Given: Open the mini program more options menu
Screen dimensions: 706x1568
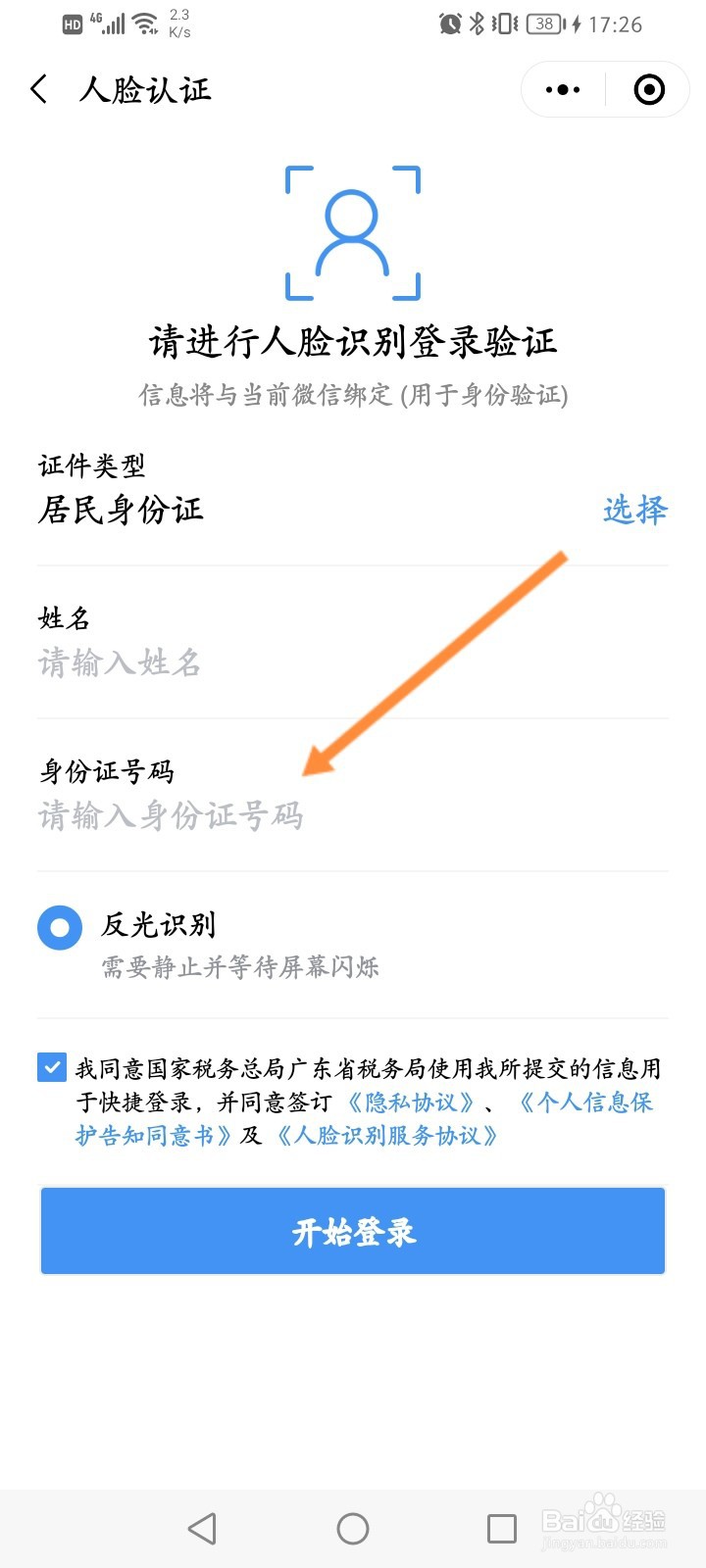Looking at the screenshot, I should point(561,89).
